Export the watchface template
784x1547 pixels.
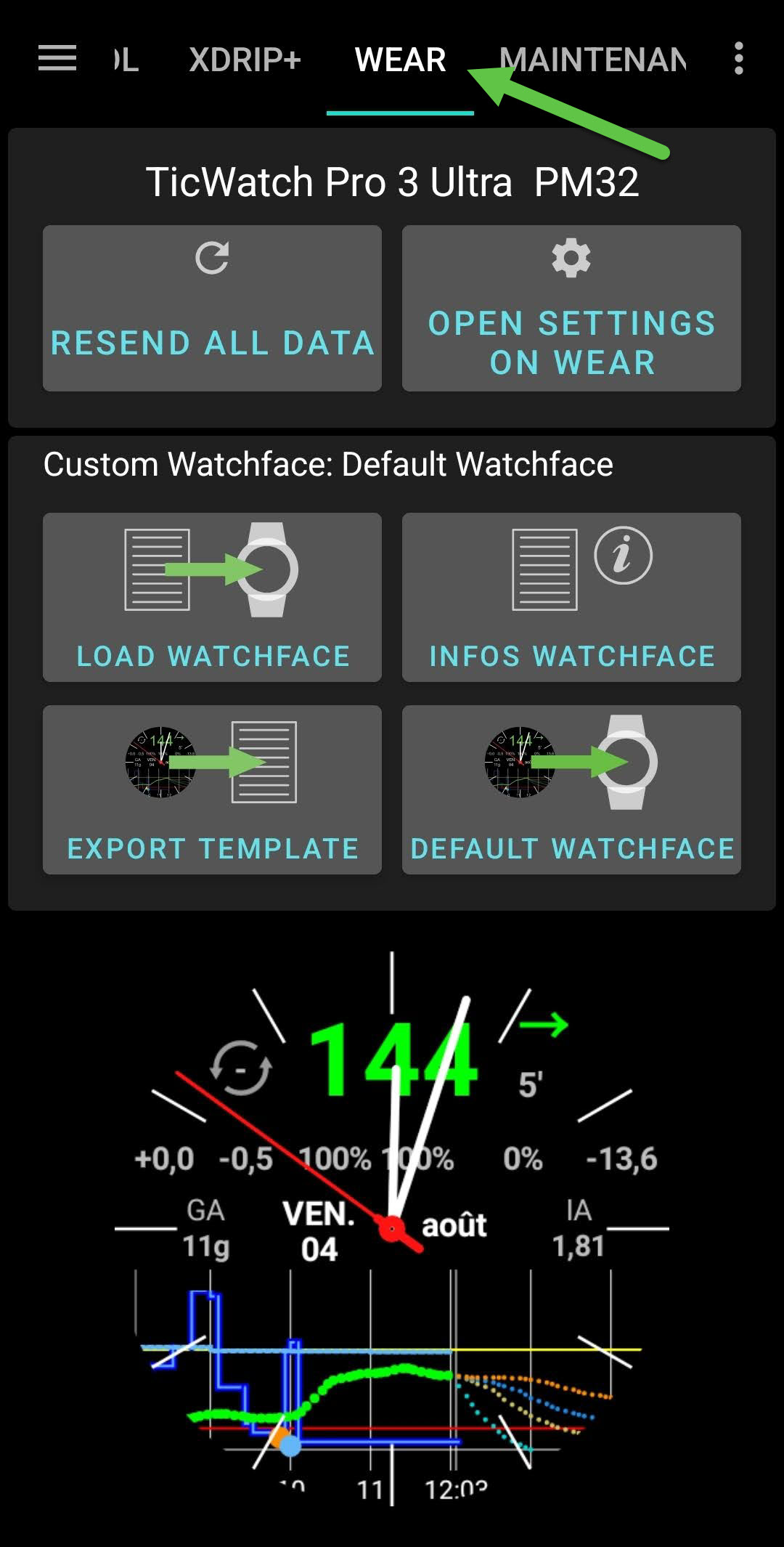coord(212,789)
